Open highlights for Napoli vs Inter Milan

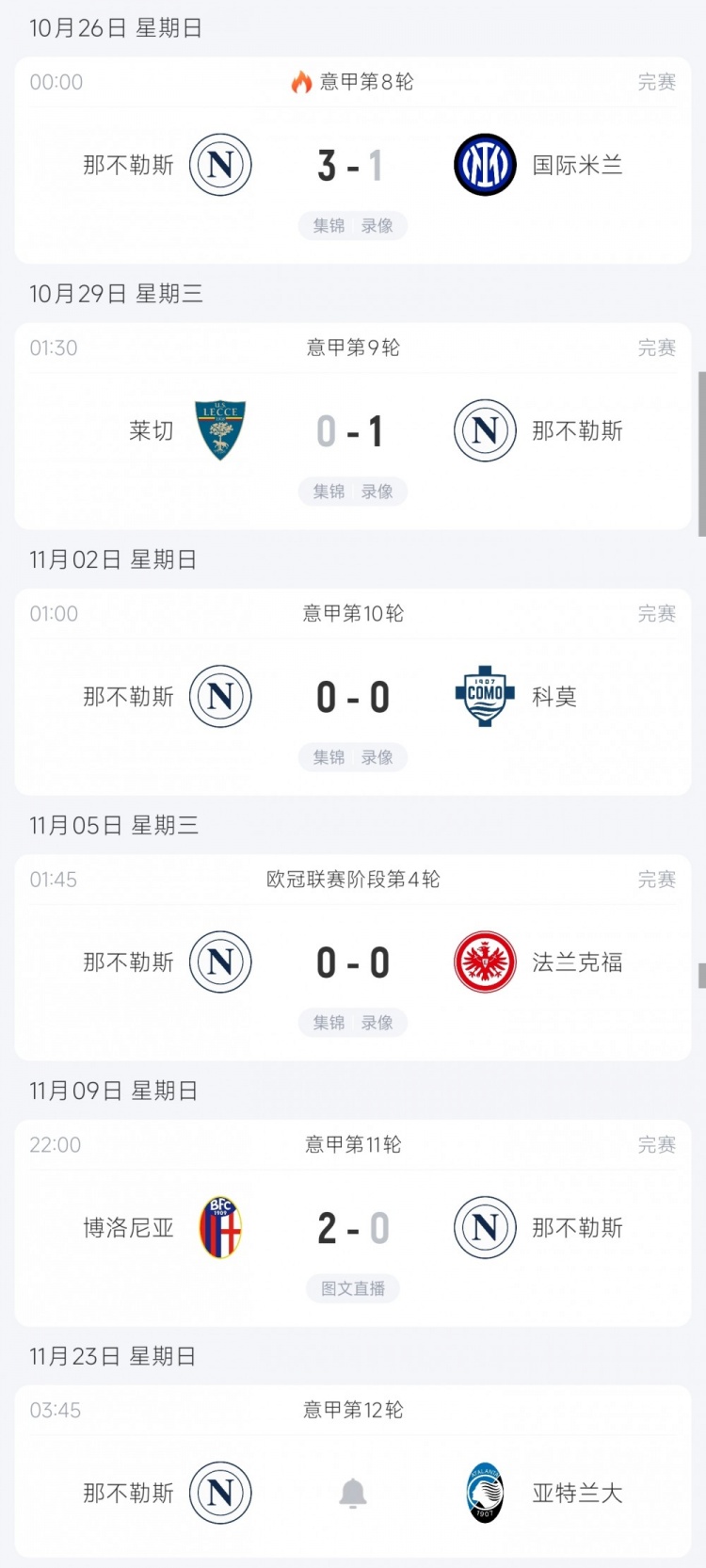(x=329, y=226)
